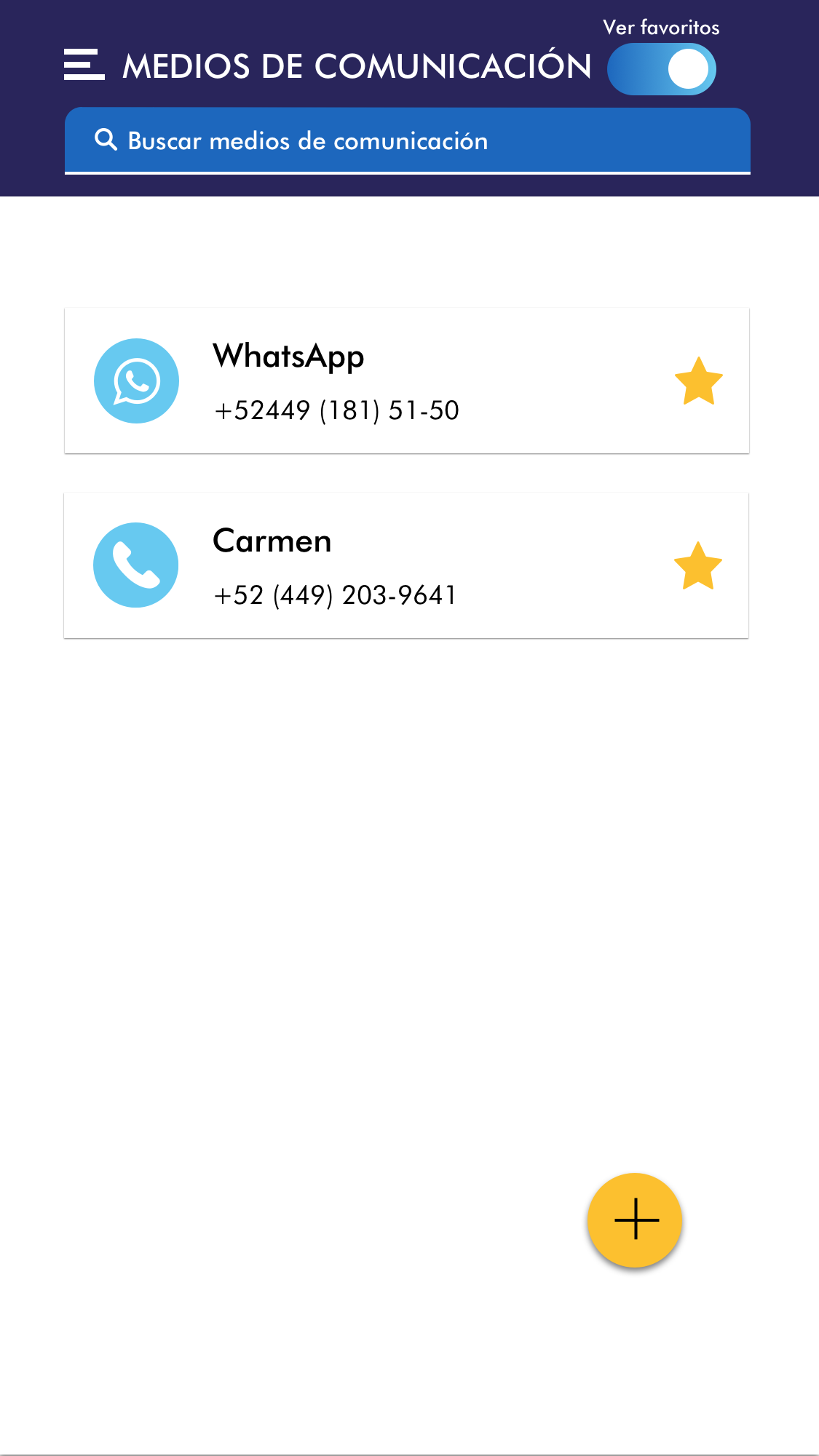This screenshot has height=1456, width=819.
Task: Open the hamburger drawer menu
Action: pos(84,65)
